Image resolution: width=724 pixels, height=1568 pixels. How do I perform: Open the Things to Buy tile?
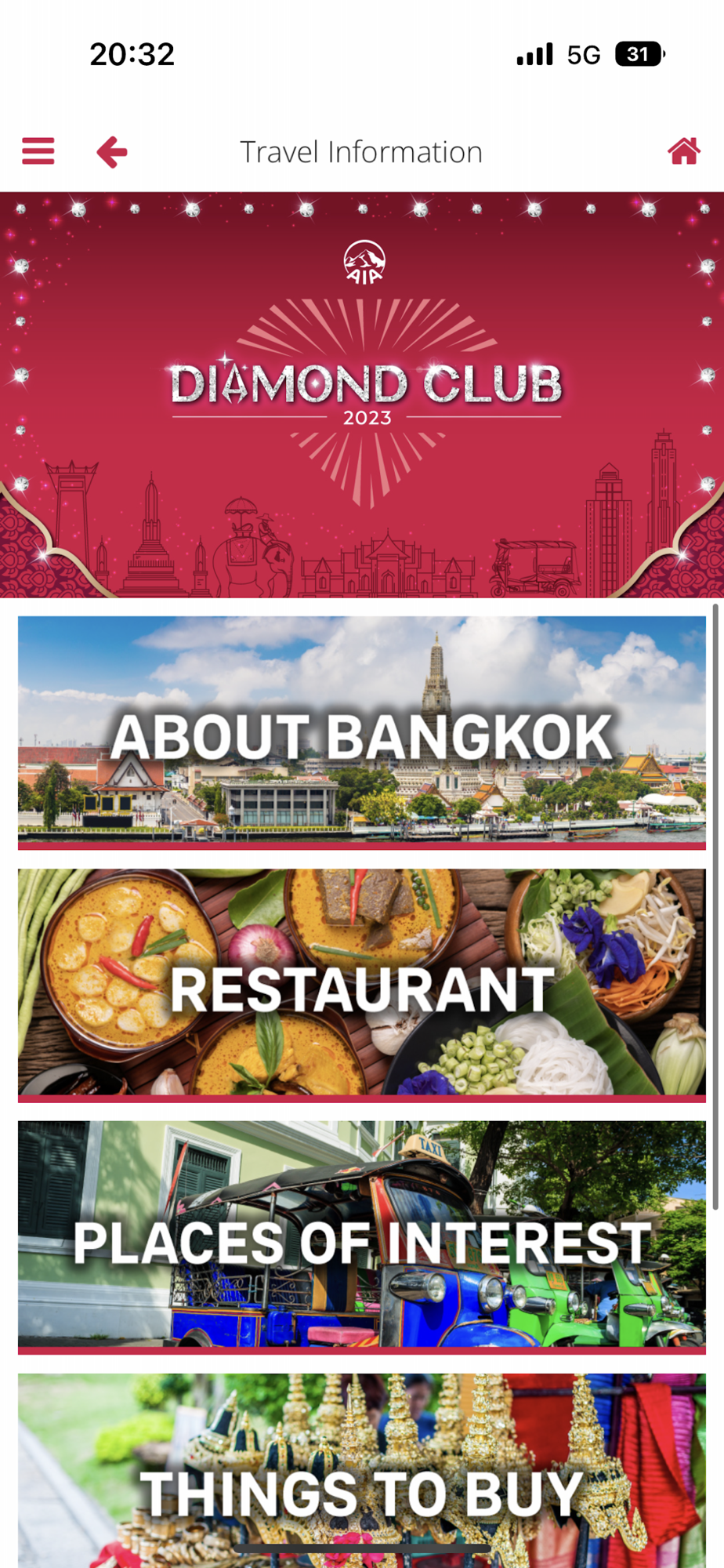tap(362, 1471)
